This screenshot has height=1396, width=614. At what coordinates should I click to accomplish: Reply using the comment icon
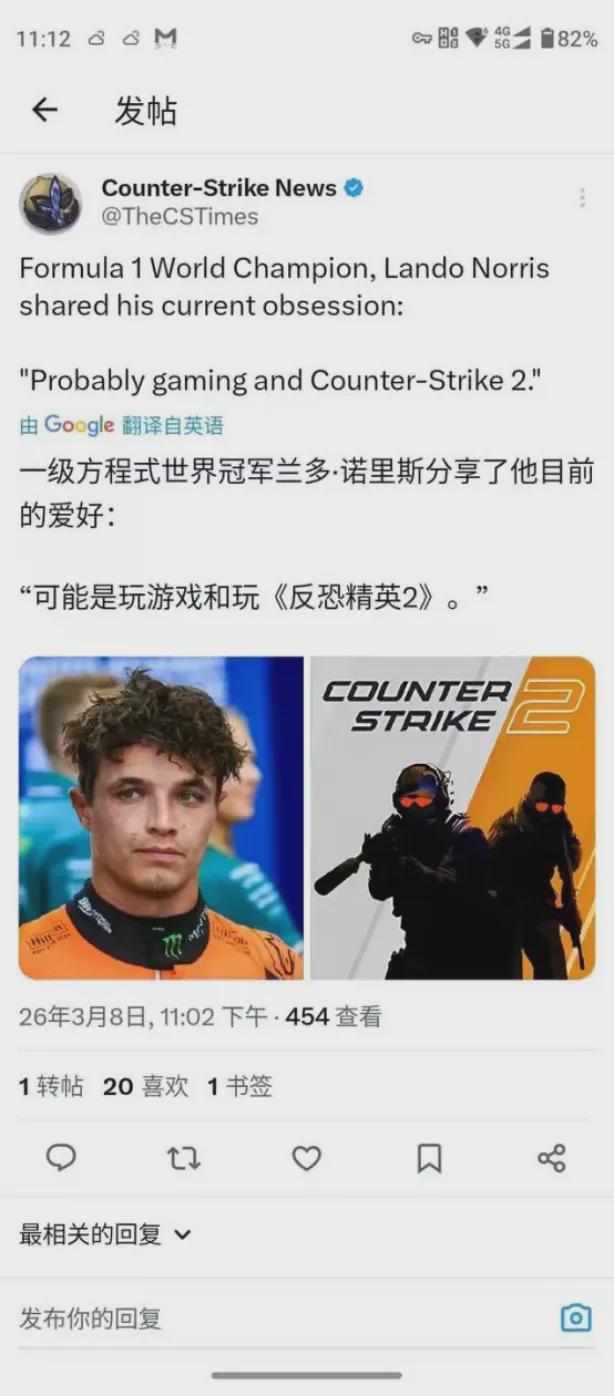tap(61, 1158)
